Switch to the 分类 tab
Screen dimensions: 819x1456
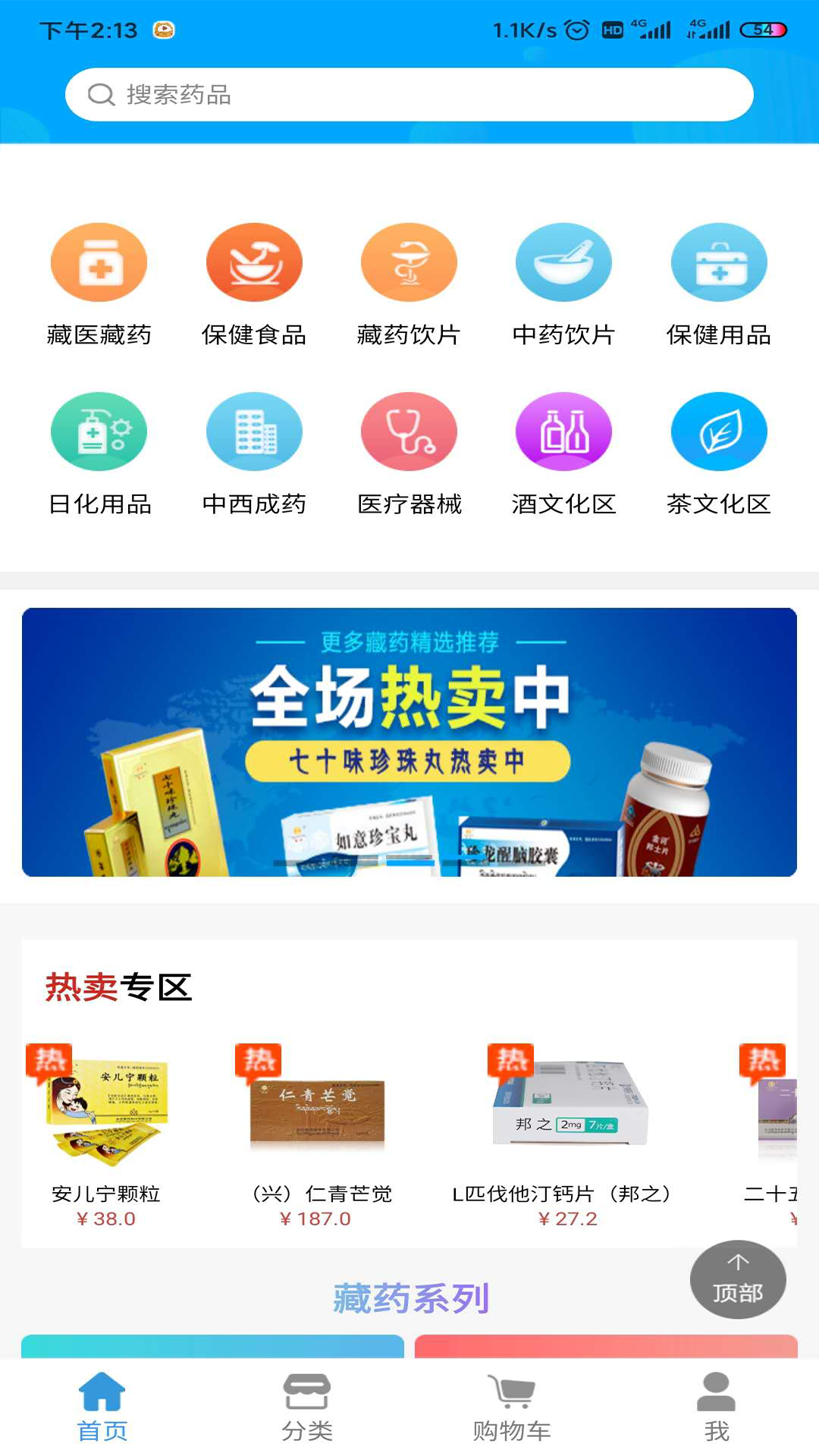coord(307,1407)
